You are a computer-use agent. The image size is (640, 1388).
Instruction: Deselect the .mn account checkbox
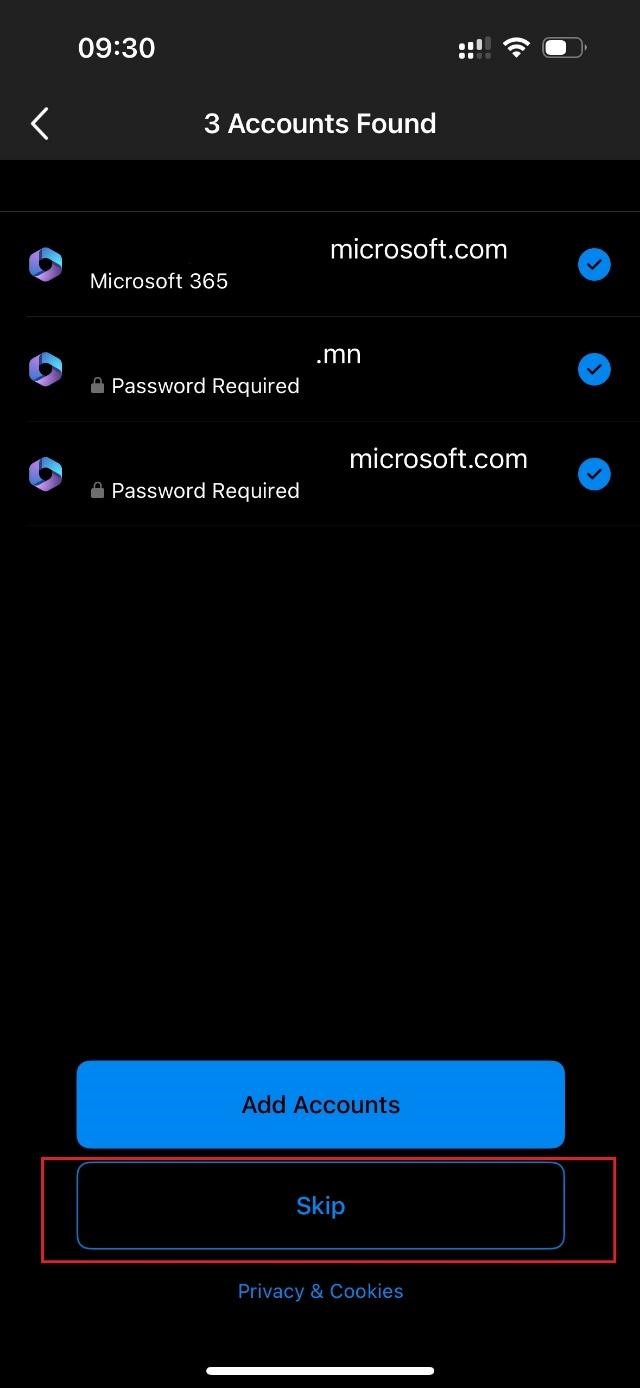point(594,370)
